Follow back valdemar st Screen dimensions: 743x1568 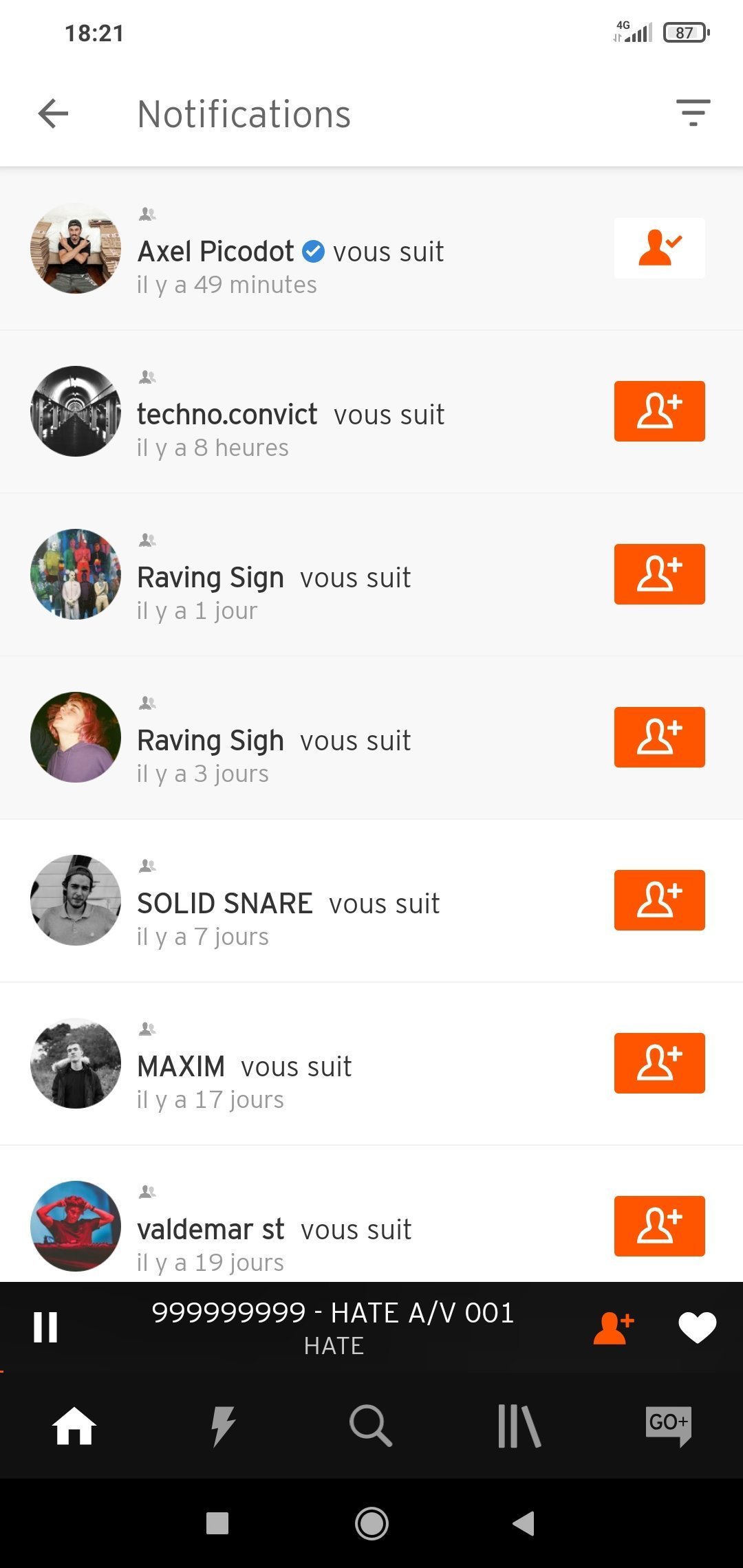click(x=659, y=1226)
